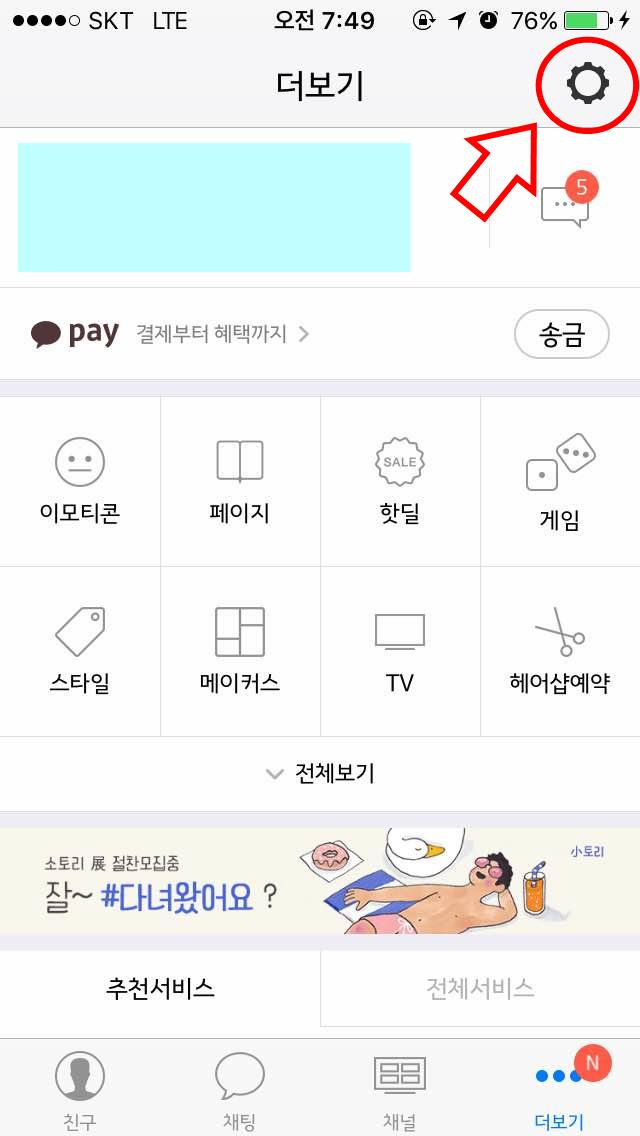
Task: Open the 핫딜 item
Action: point(400,482)
